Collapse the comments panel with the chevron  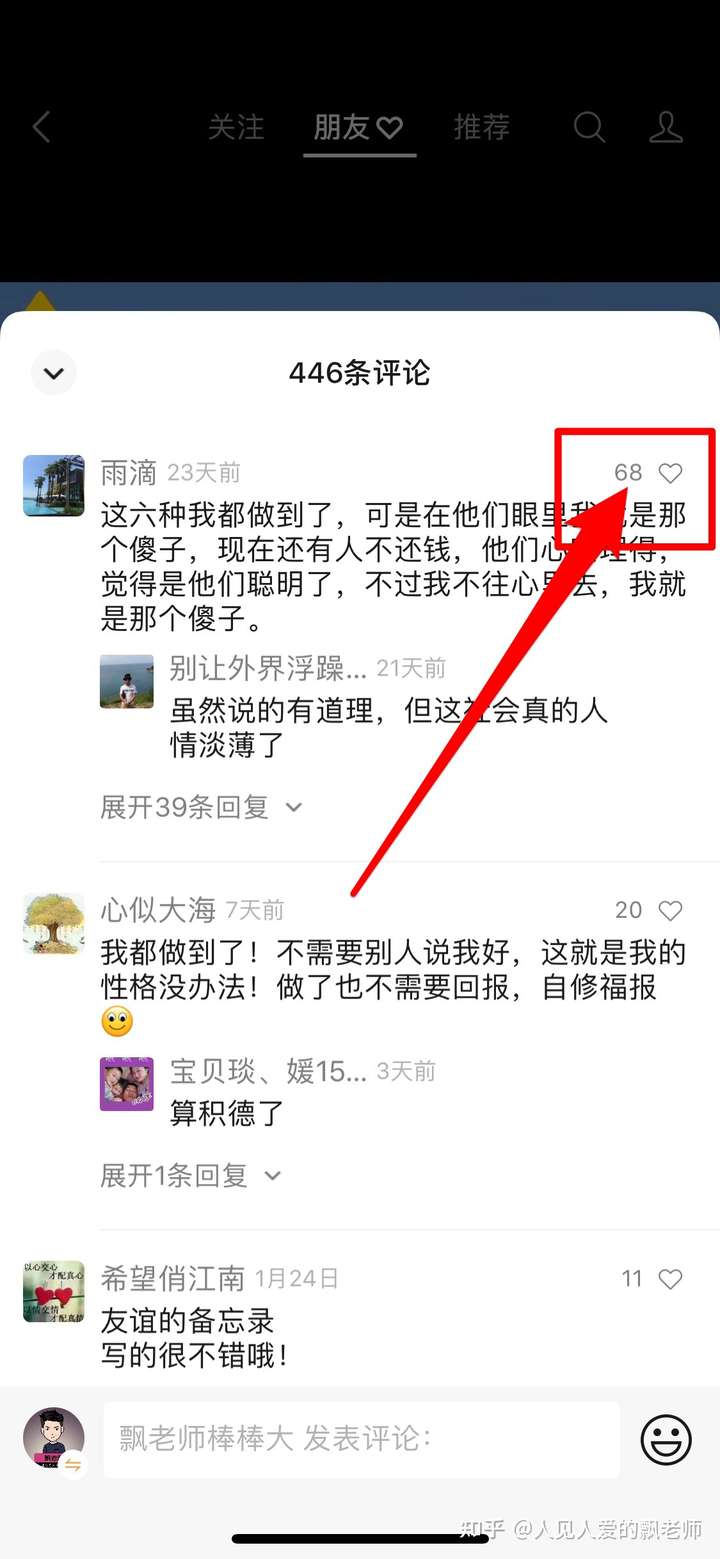coord(53,374)
